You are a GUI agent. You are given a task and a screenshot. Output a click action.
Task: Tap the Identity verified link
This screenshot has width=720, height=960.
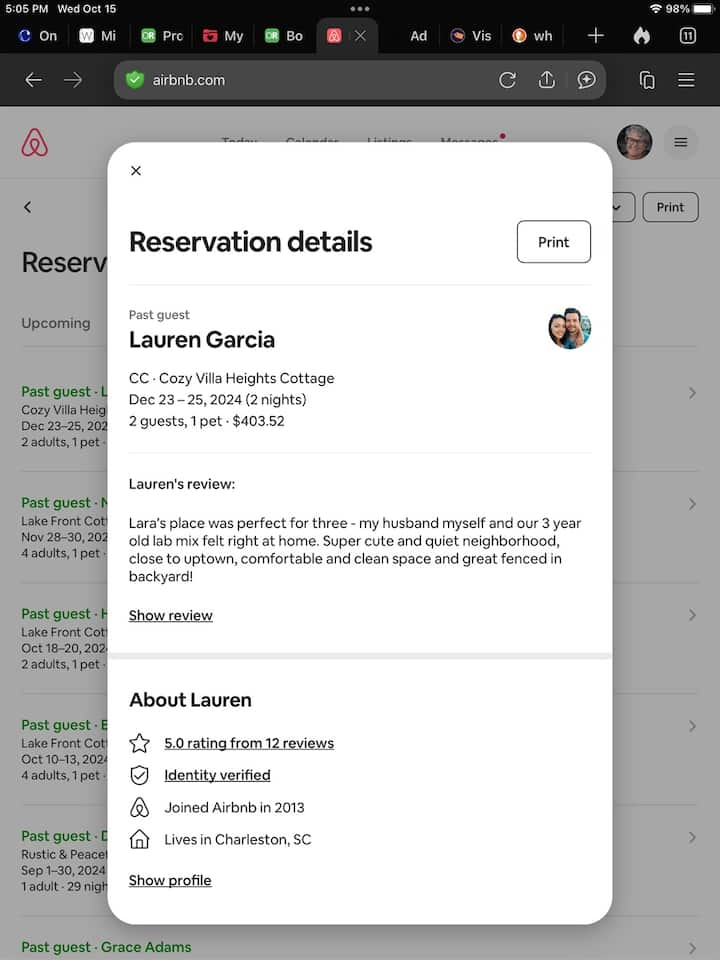tap(217, 775)
